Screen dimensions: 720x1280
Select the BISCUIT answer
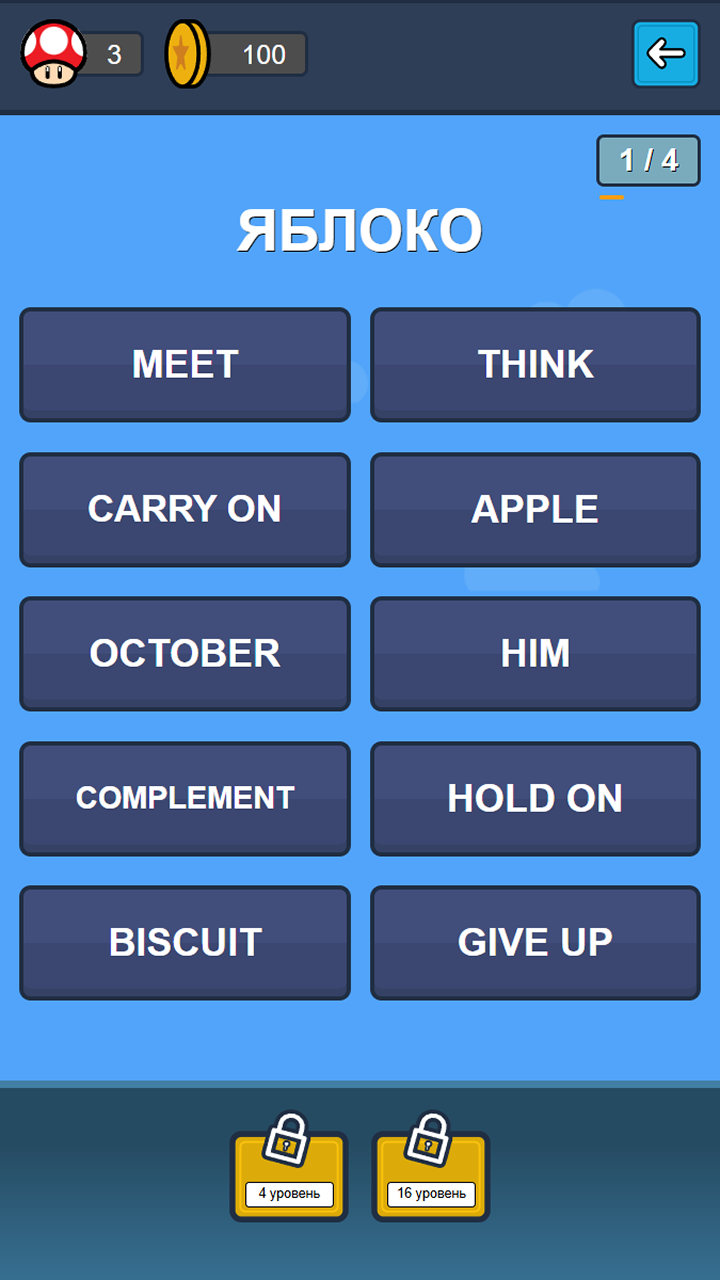(x=185, y=942)
